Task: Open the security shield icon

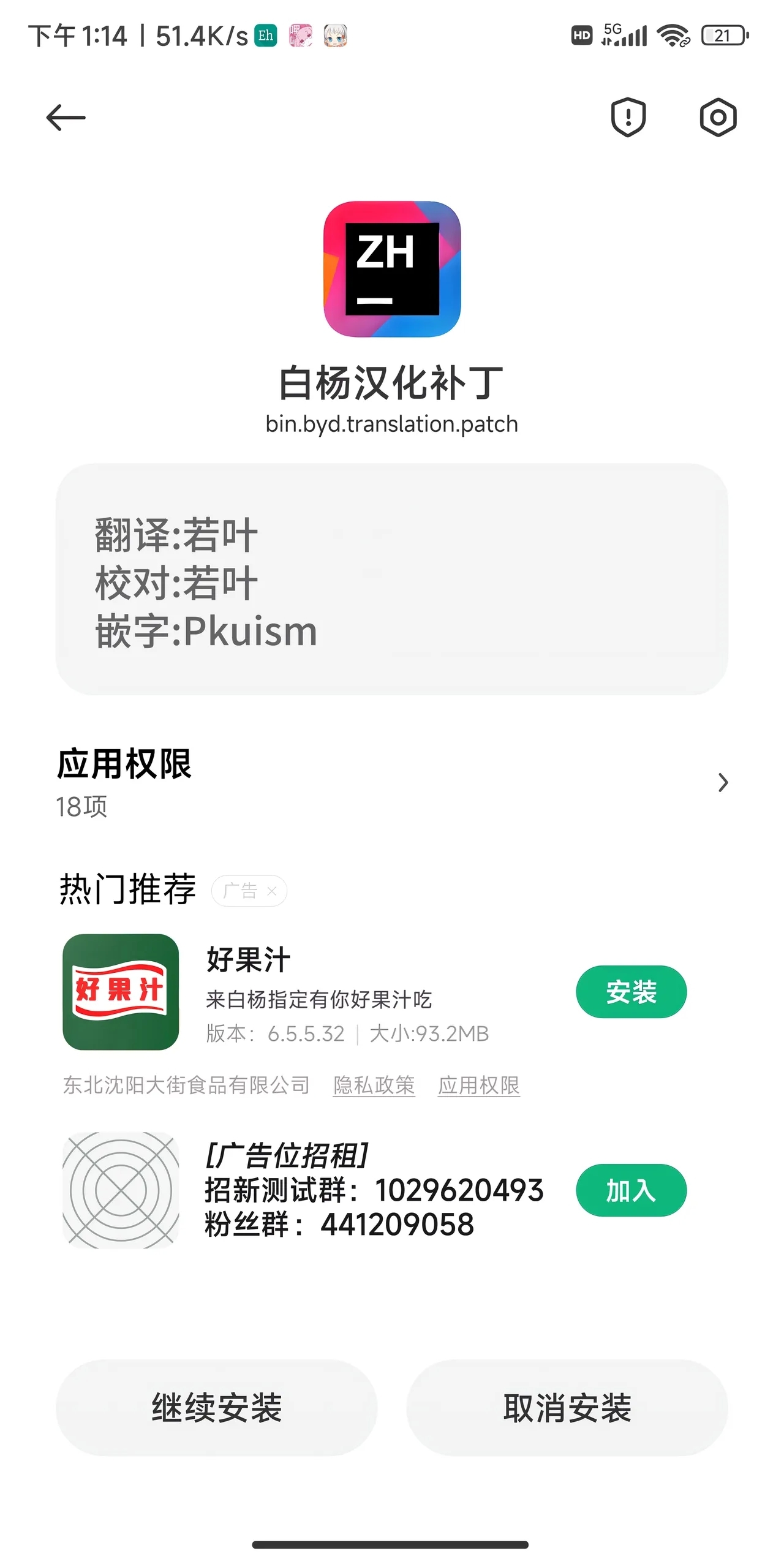Action: point(628,117)
